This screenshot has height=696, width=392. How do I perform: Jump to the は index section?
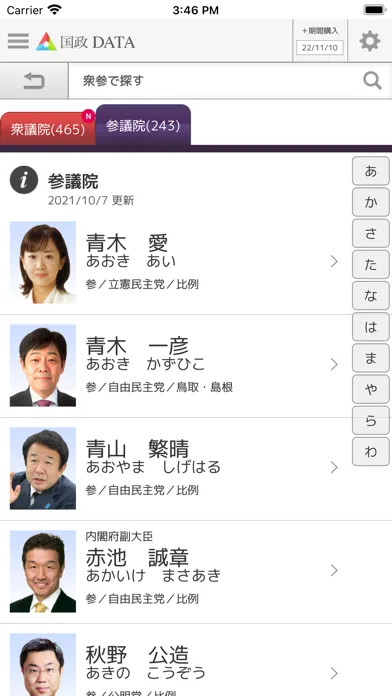(371, 327)
